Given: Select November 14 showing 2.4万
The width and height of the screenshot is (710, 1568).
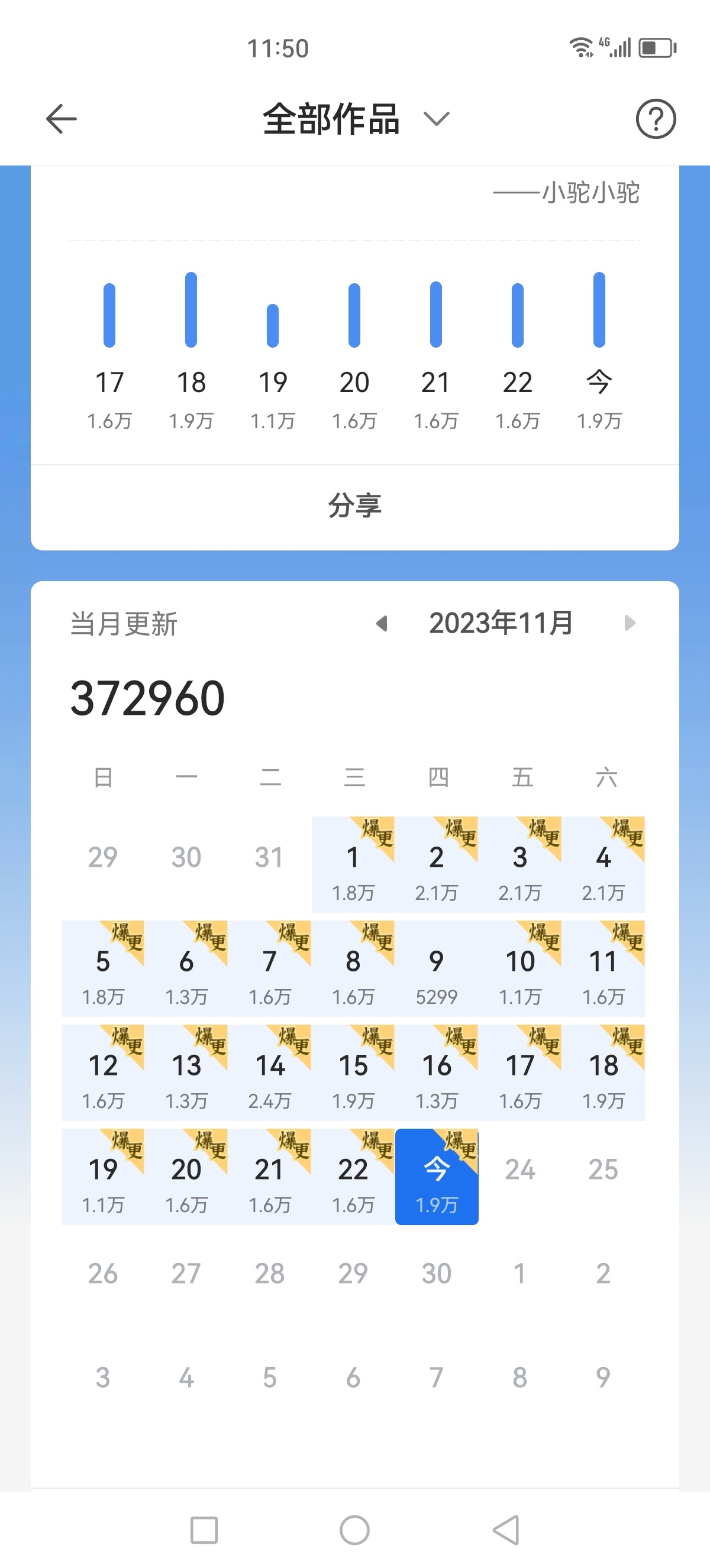Looking at the screenshot, I should [270, 1074].
